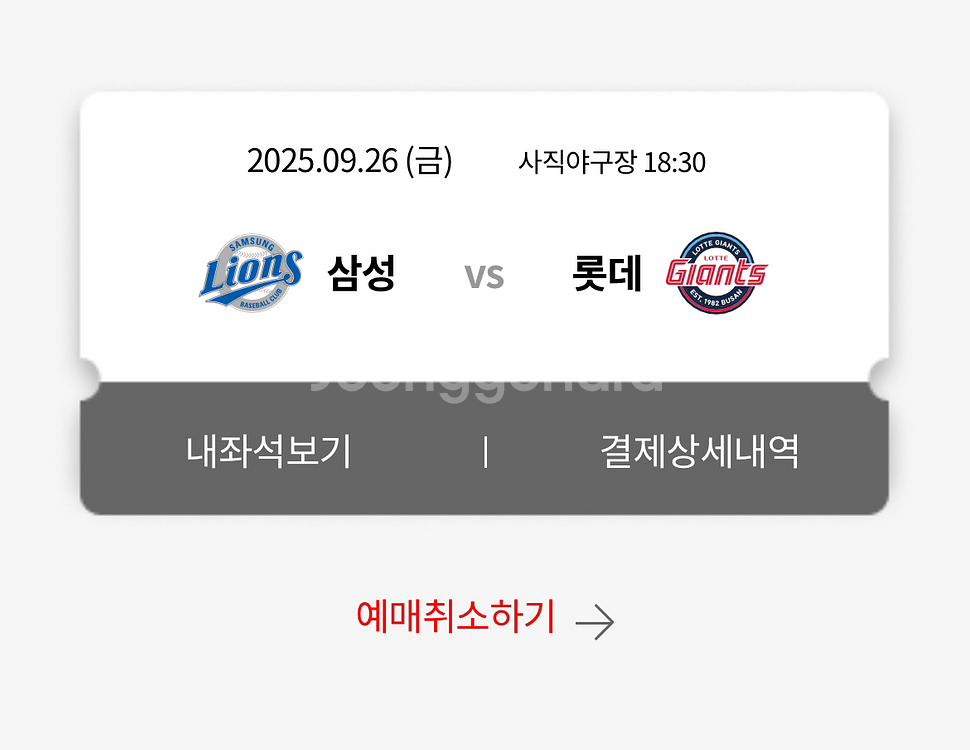
Task: Open 결제상세내역 payment details
Action: pos(699,452)
